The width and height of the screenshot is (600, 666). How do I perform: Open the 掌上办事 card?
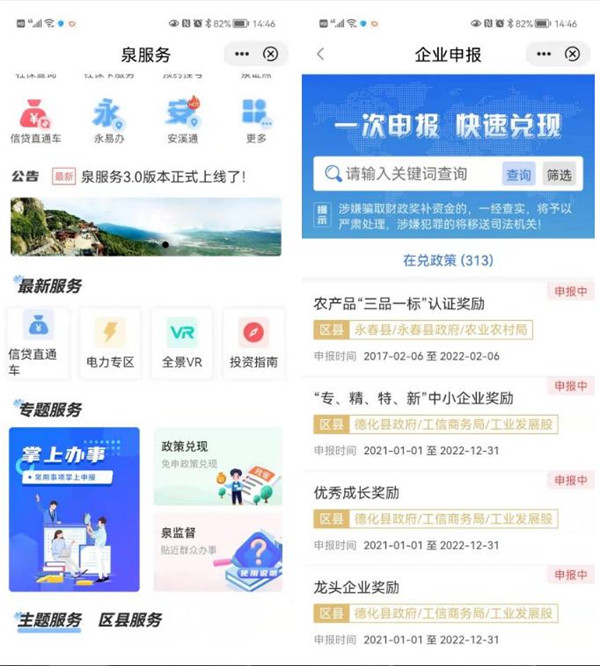pyautogui.click(x=74, y=508)
